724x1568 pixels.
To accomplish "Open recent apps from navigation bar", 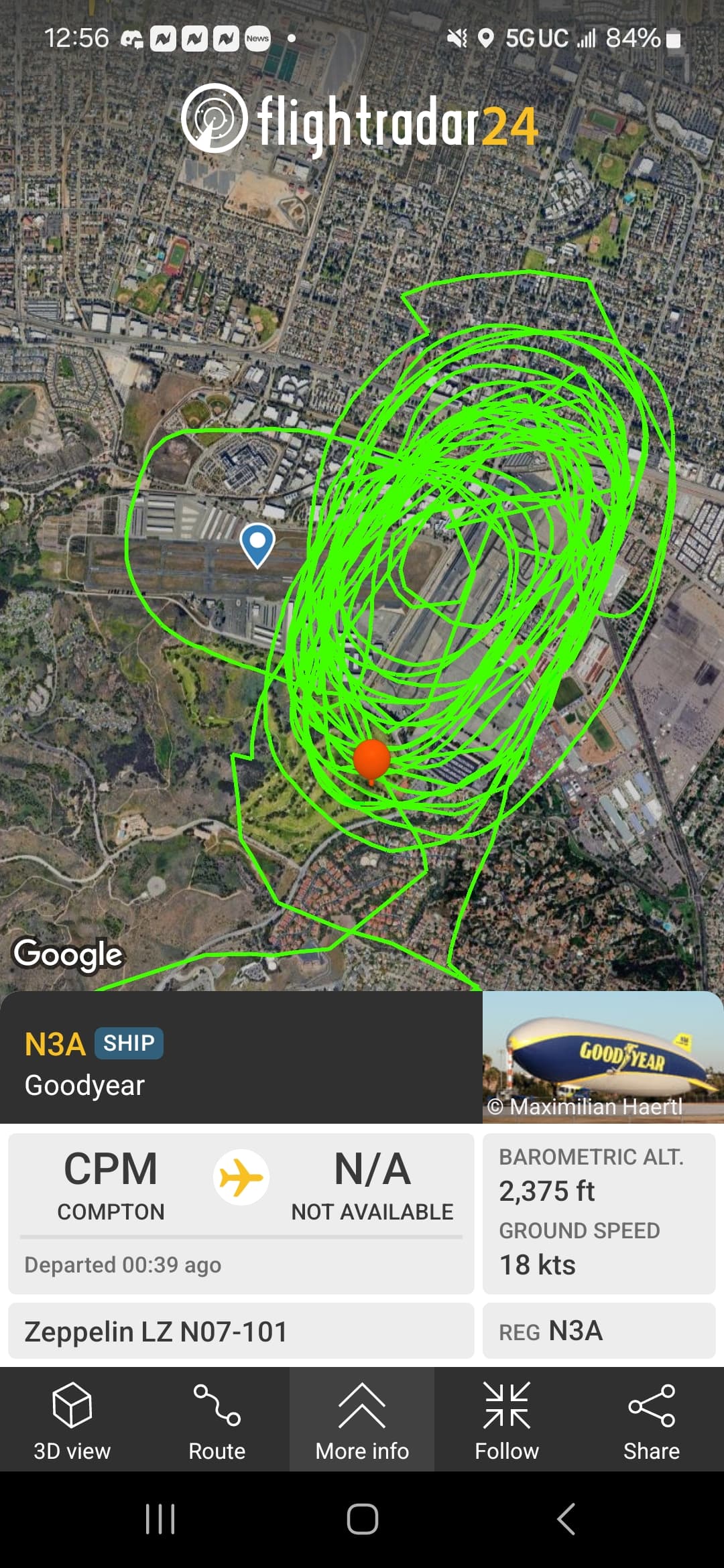I will coord(160,1519).
